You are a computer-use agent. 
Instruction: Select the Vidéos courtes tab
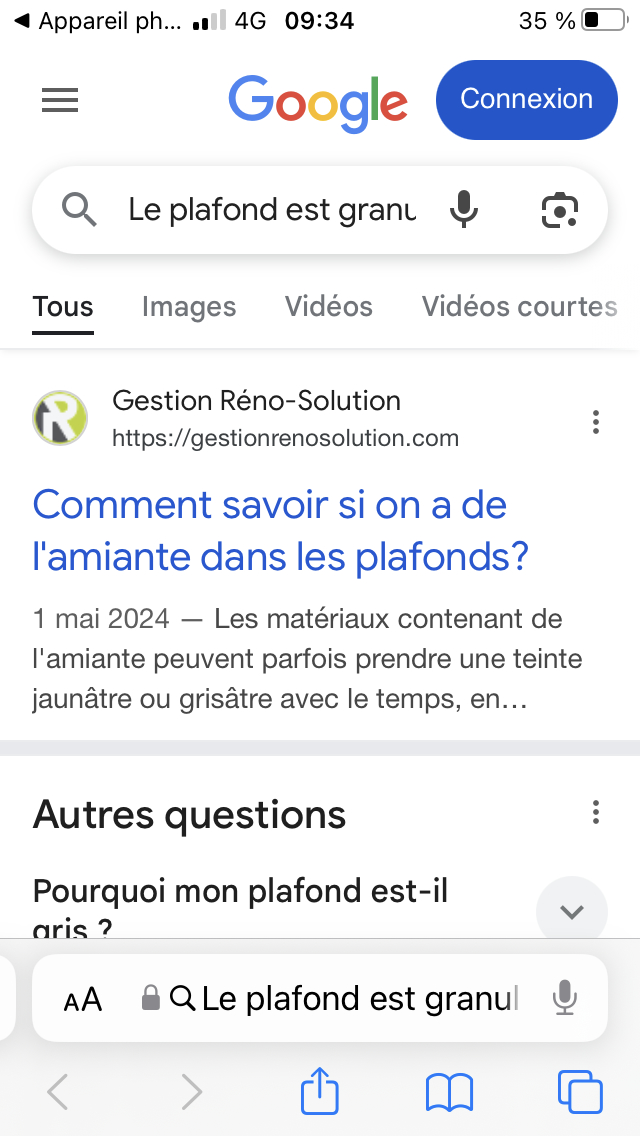pyautogui.click(x=519, y=306)
